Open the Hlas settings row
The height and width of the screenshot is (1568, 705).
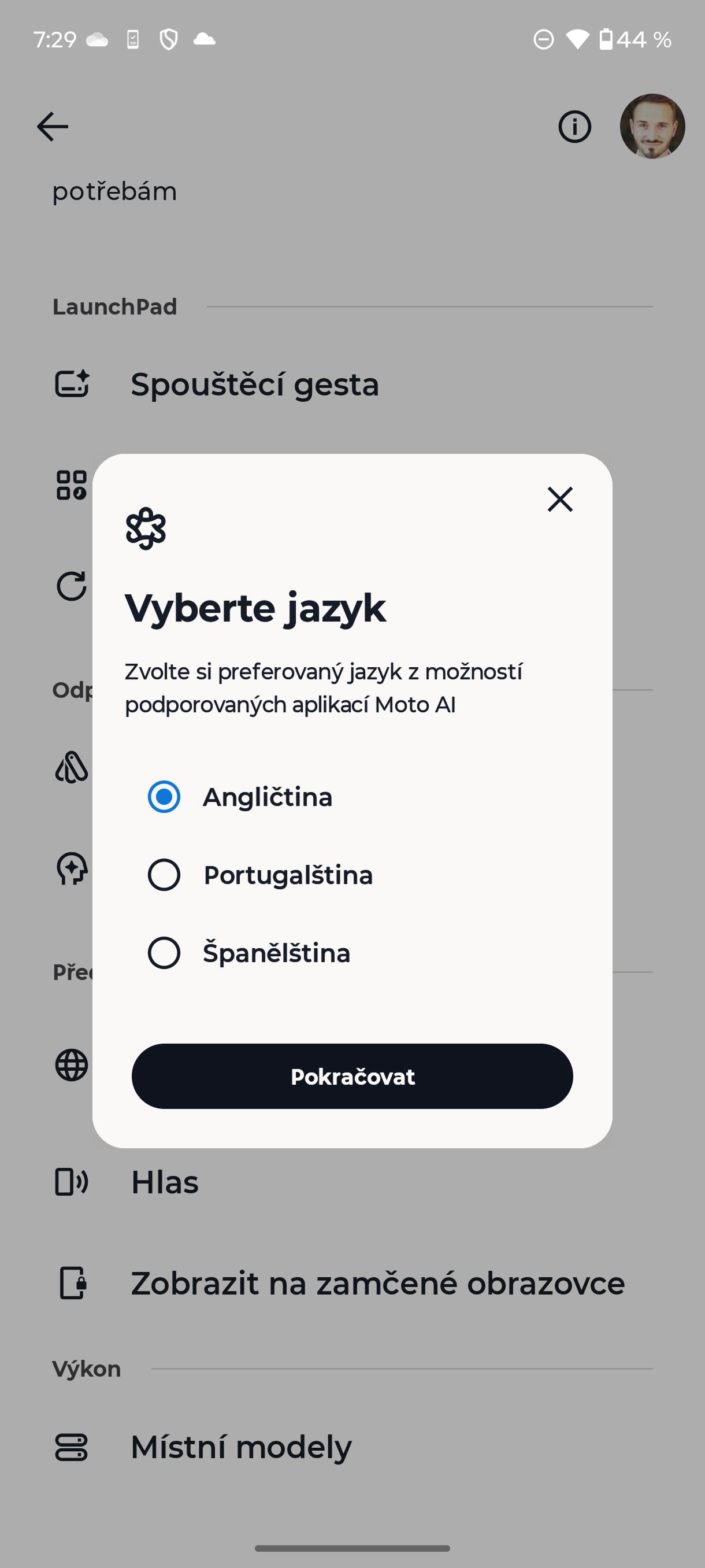[164, 1182]
